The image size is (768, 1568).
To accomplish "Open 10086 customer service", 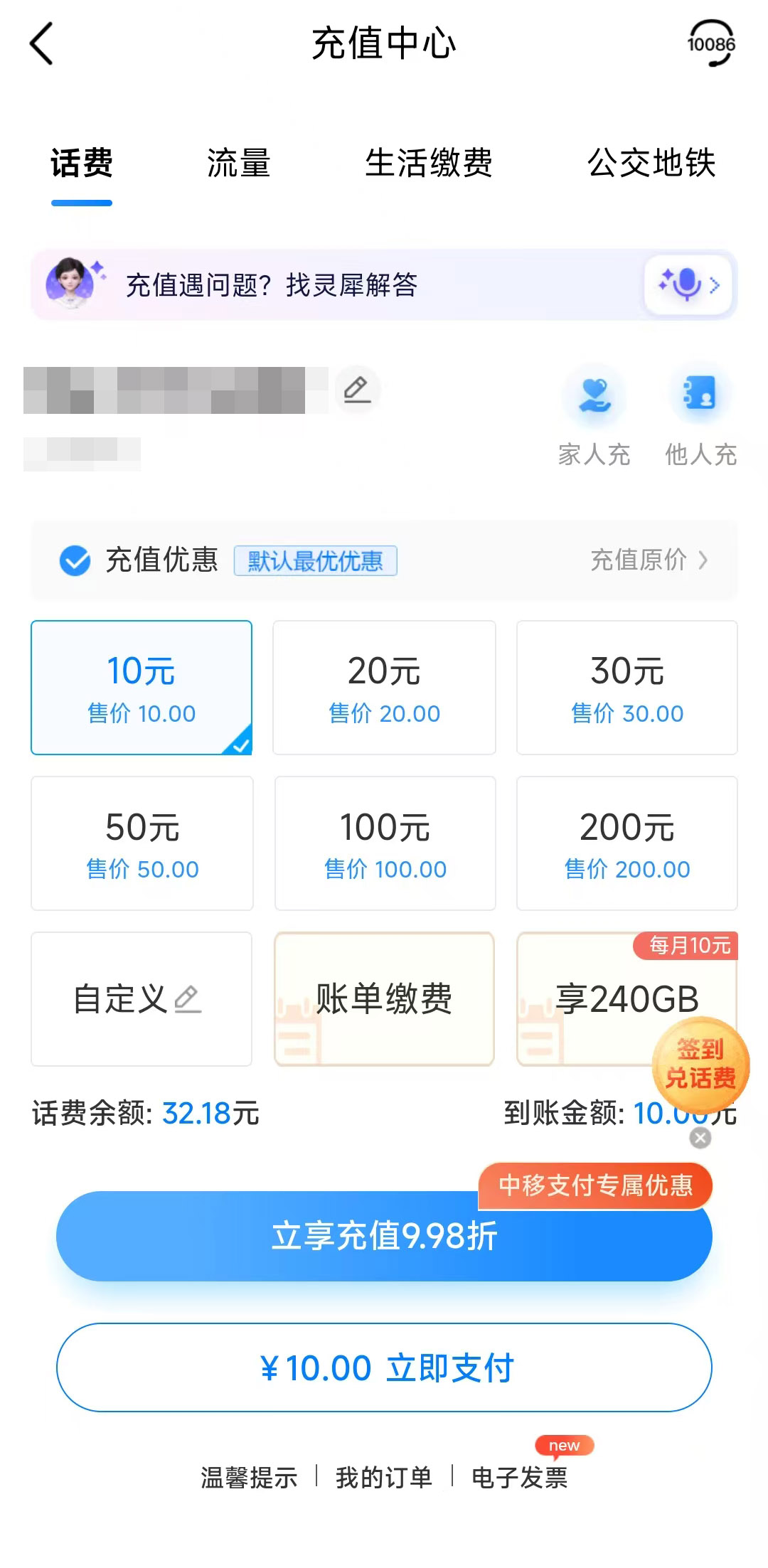I will pyautogui.click(x=710, y=44).
